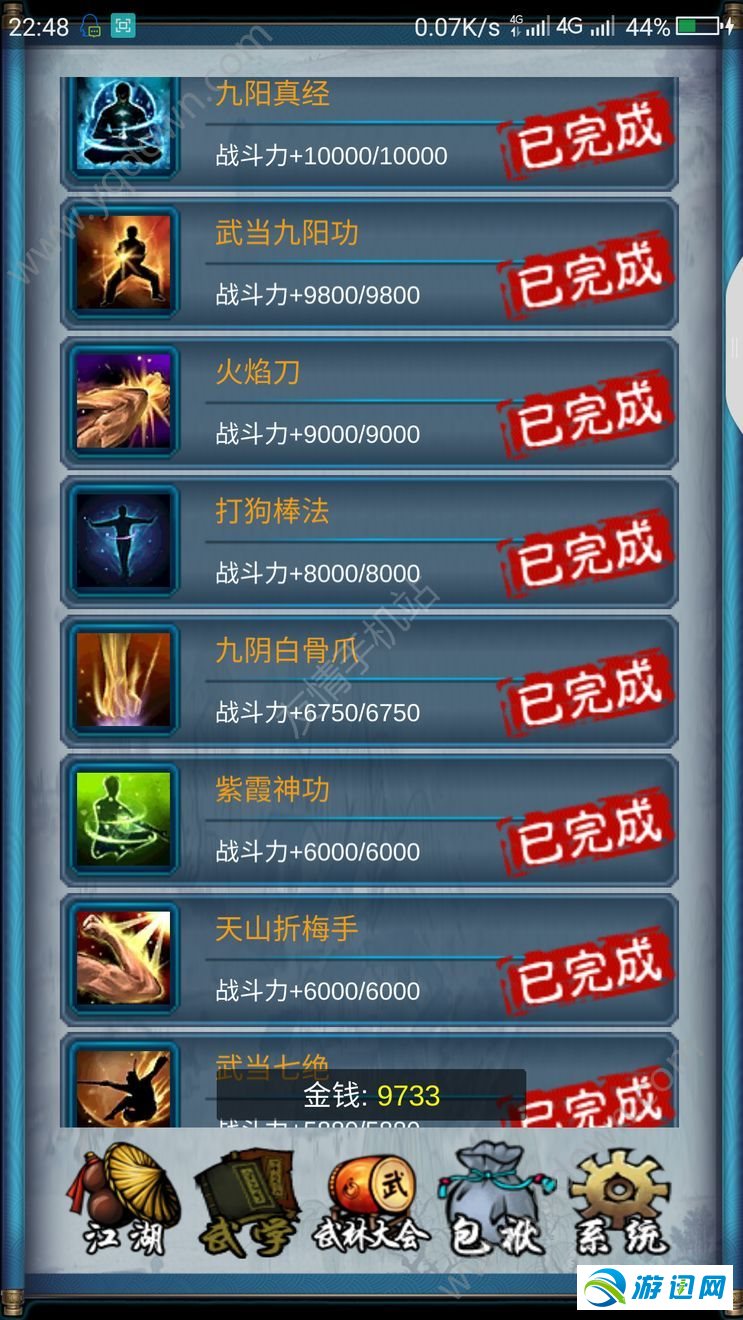Select the 火焰刀 flame blade skill icon
743x1320 pixels.
(x=122, y=403)
